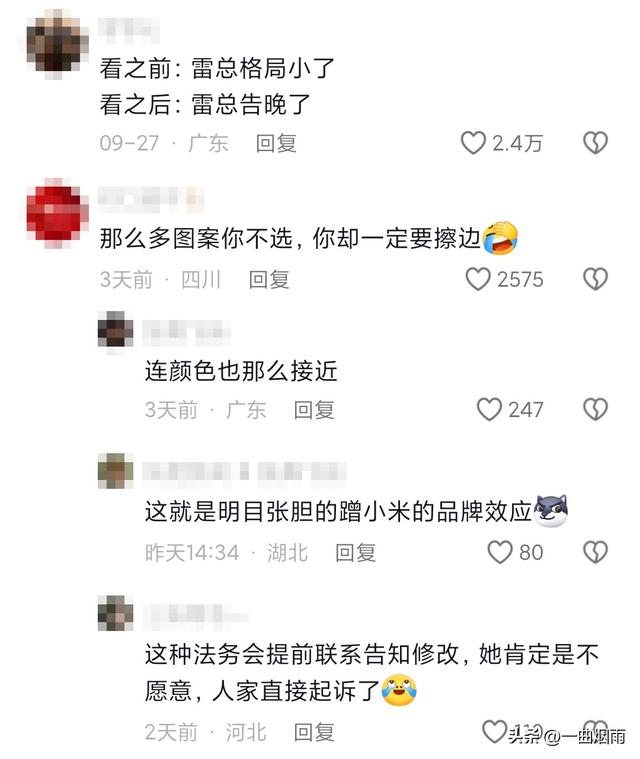Reply to the 湖北 comment from 昨天14:34
This screenshot has height=759, width=640.
[x=355, y=551]
